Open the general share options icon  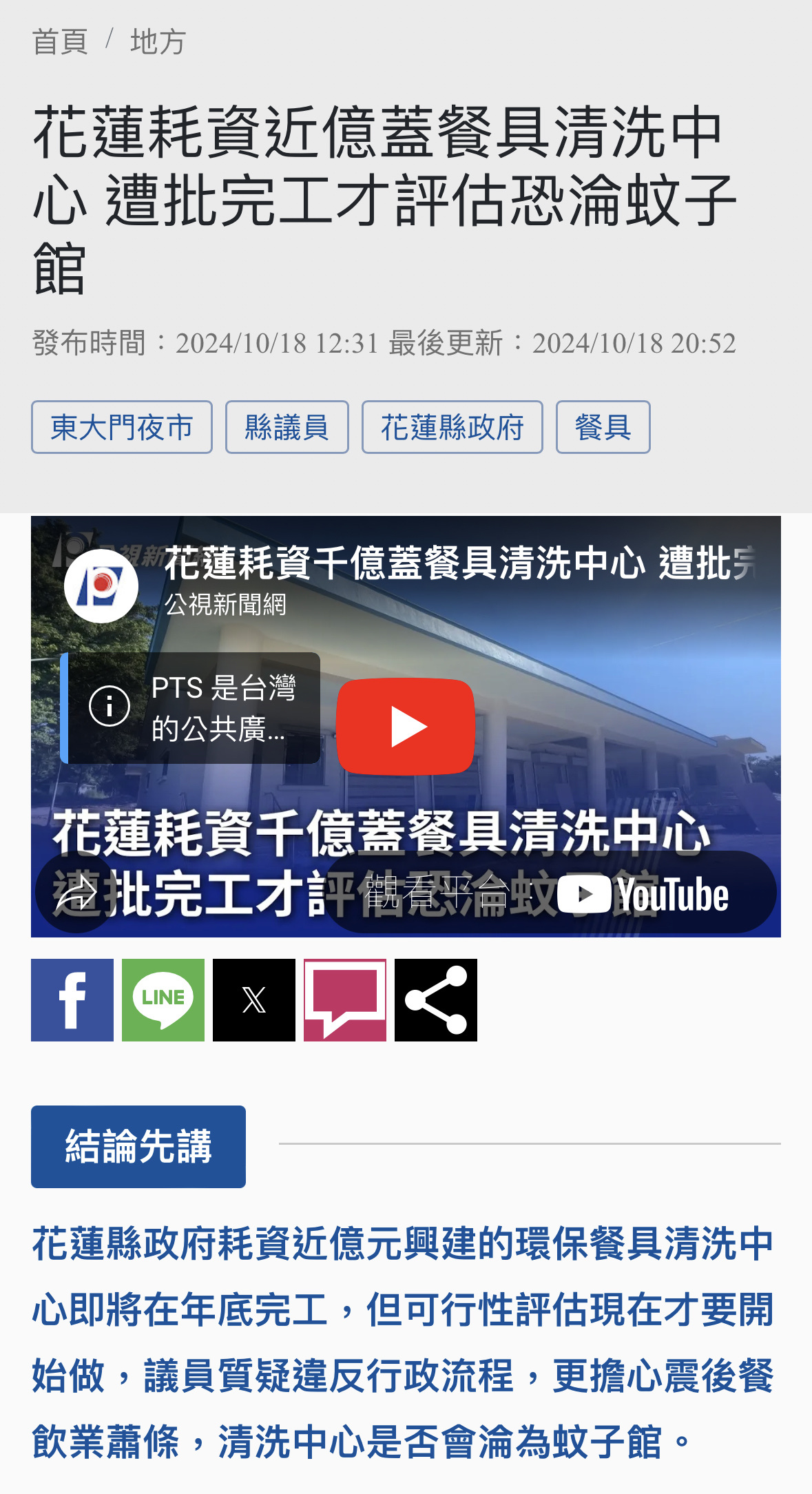pos(436,999)
